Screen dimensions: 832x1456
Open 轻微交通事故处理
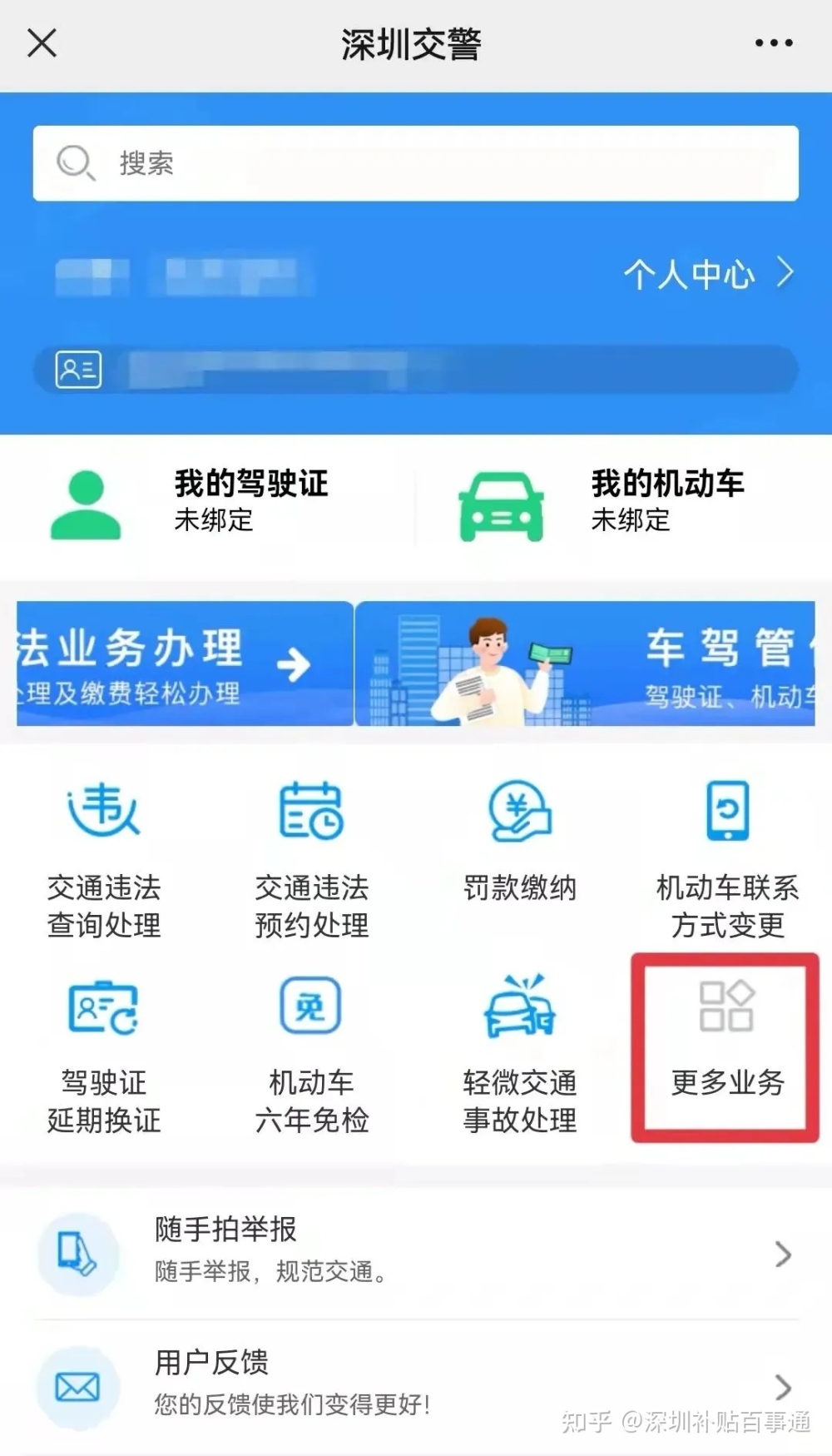520,1054
